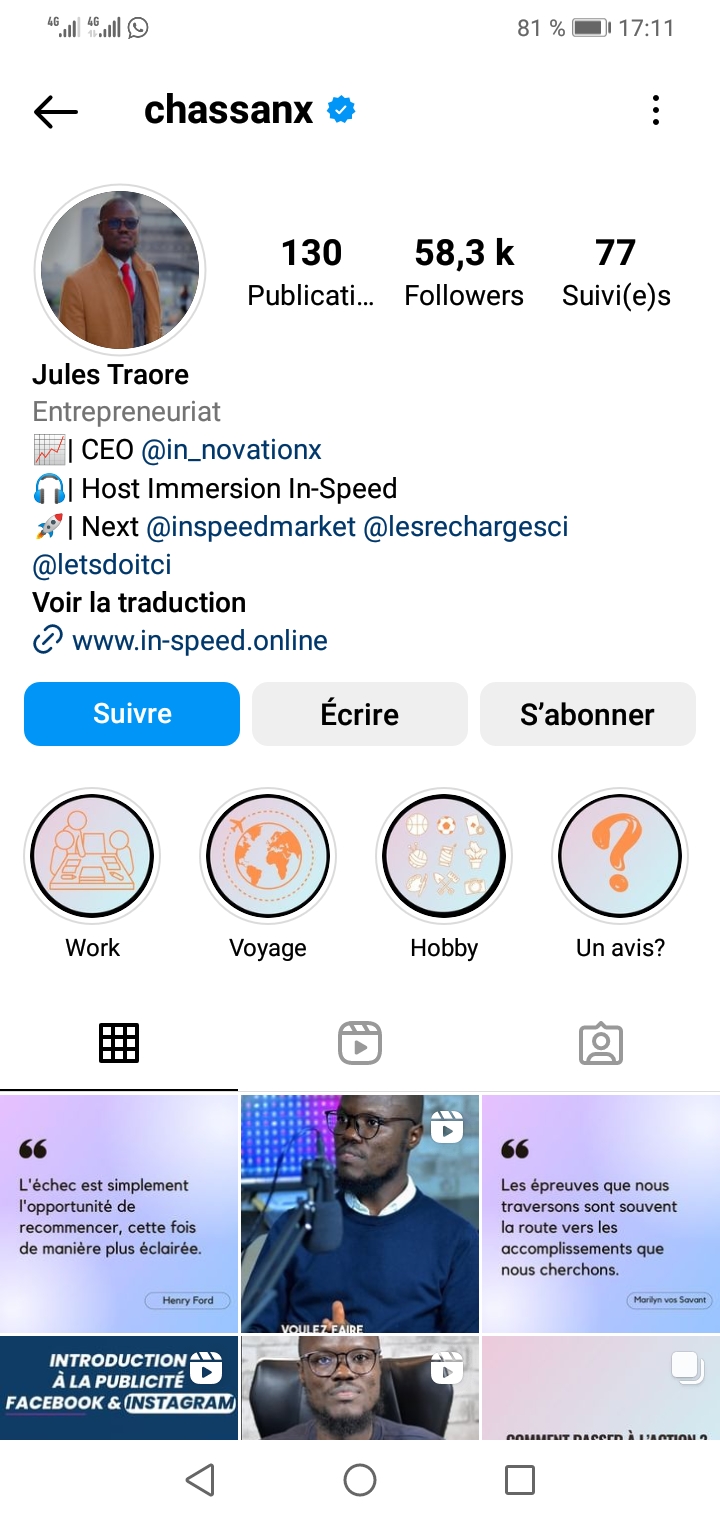This screenshot has width=720, height=1520.
Task: Open the Work story highlight
Action: coord(92,856)
